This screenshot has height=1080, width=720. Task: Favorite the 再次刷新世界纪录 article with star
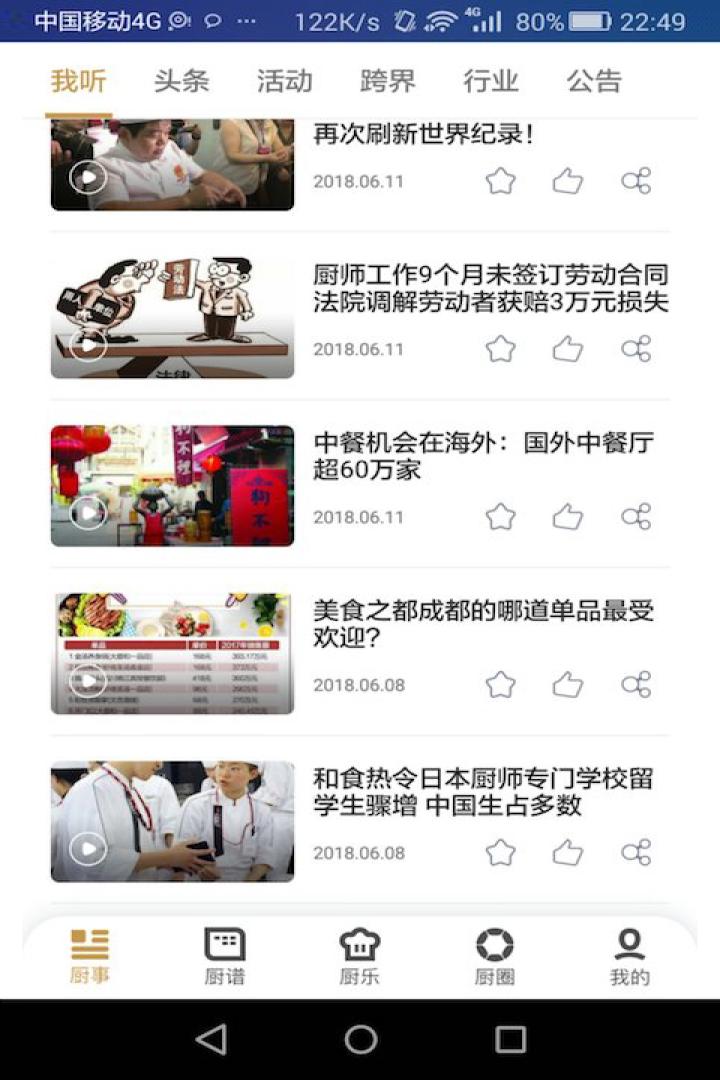500,181
